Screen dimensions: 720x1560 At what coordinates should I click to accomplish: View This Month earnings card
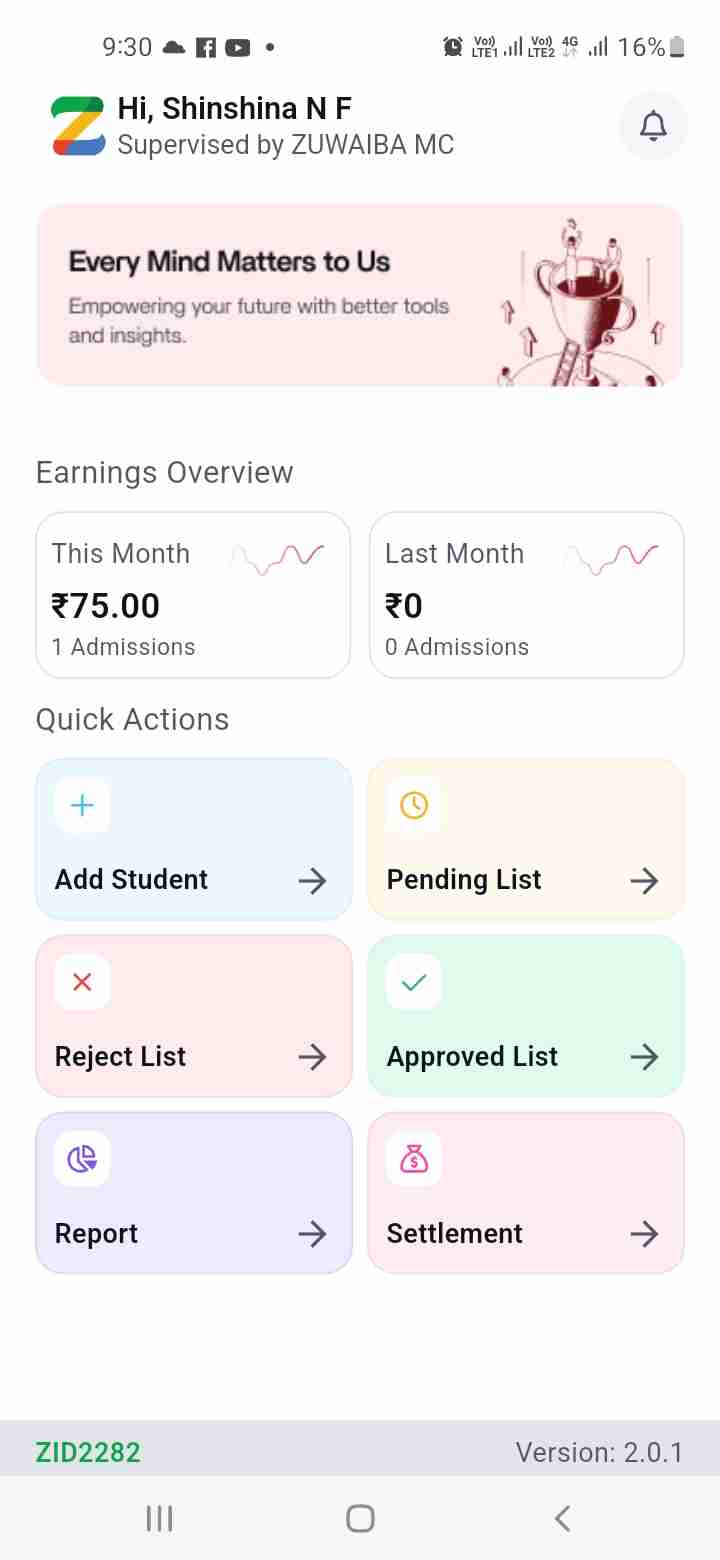pos(193,595)
